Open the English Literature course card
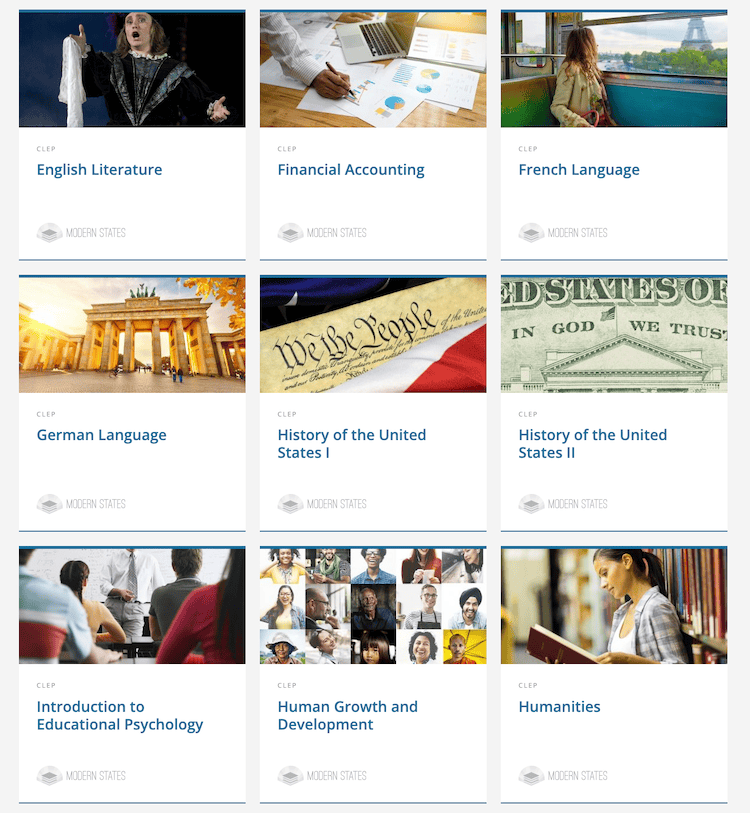 [99, 170]
